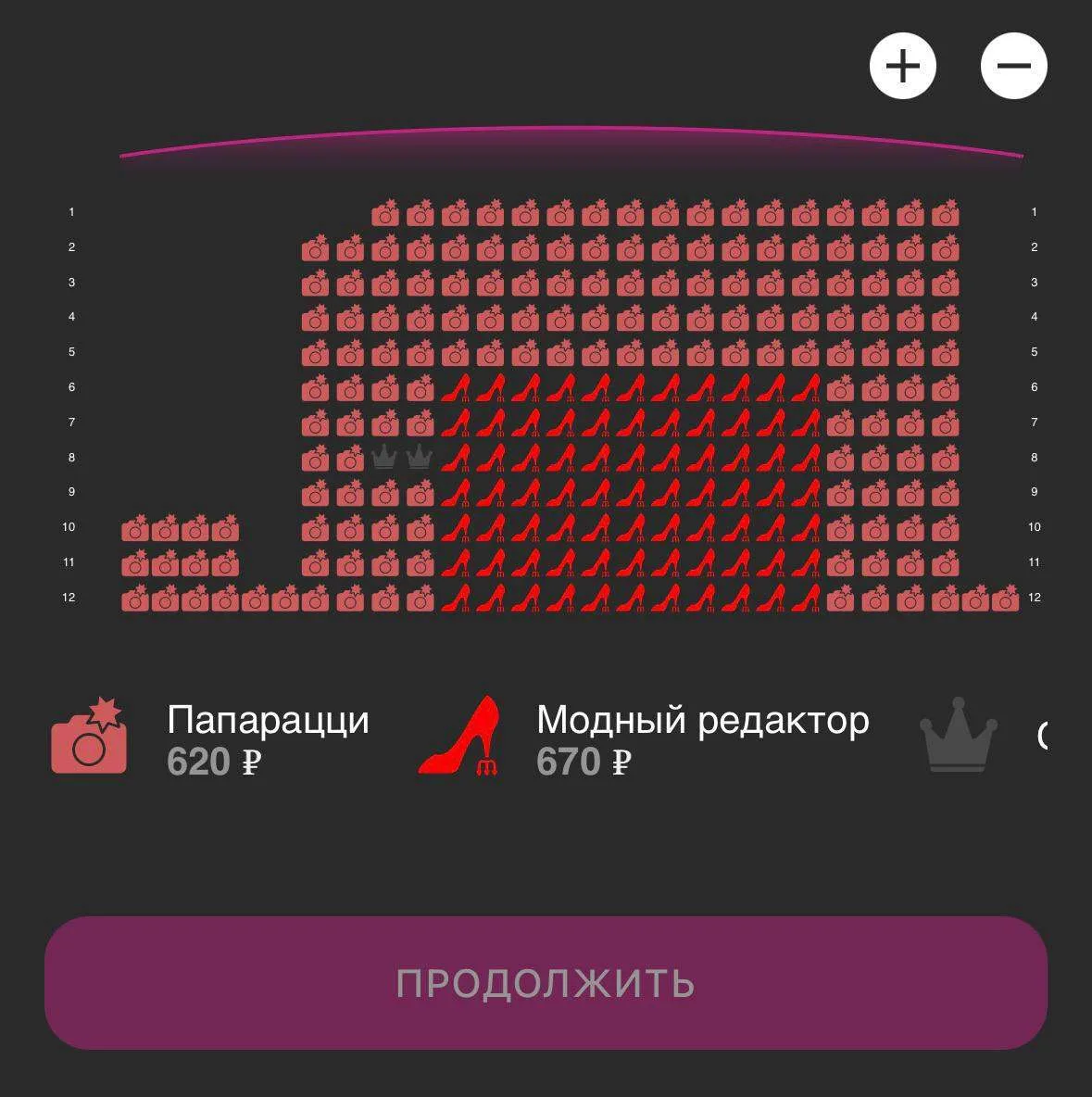The width and height of the screenshot is (1092, 1097).
Task: Tap the Продолжить button
Action: pos(546,982)
